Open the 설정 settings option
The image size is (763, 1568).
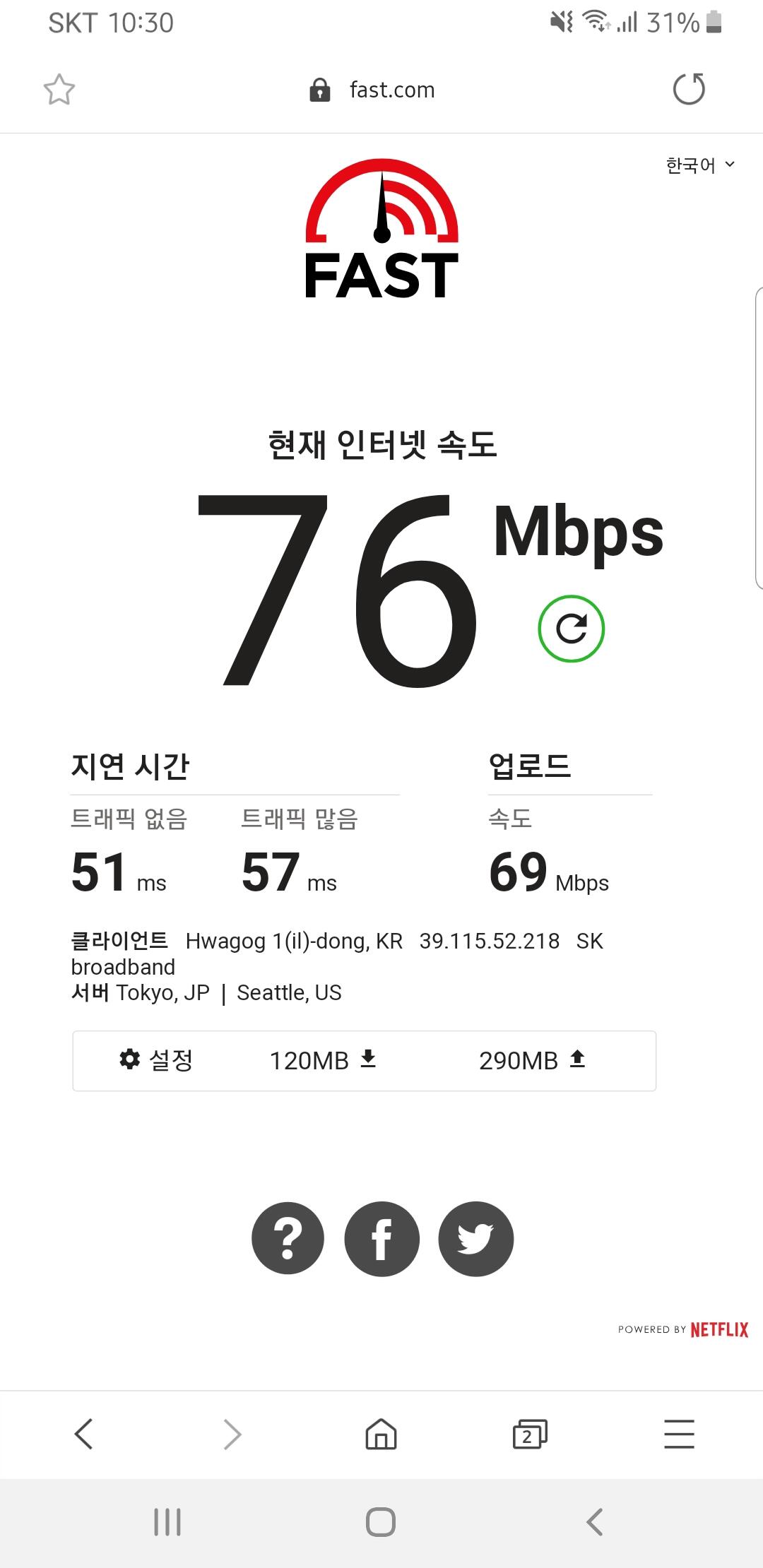[x=156, y=1060]
